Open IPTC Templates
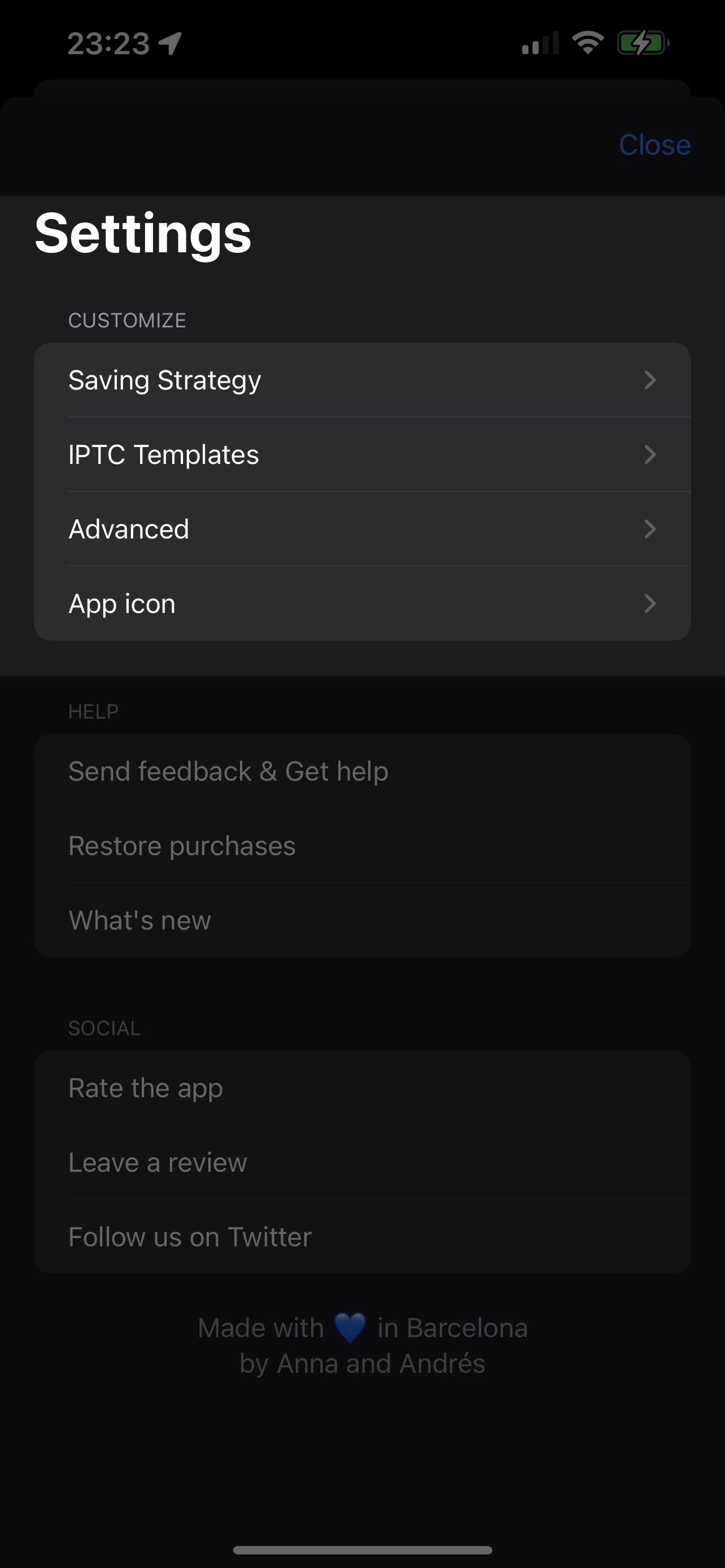This screenshot has height=1568, width=725. tap(361, 455)
